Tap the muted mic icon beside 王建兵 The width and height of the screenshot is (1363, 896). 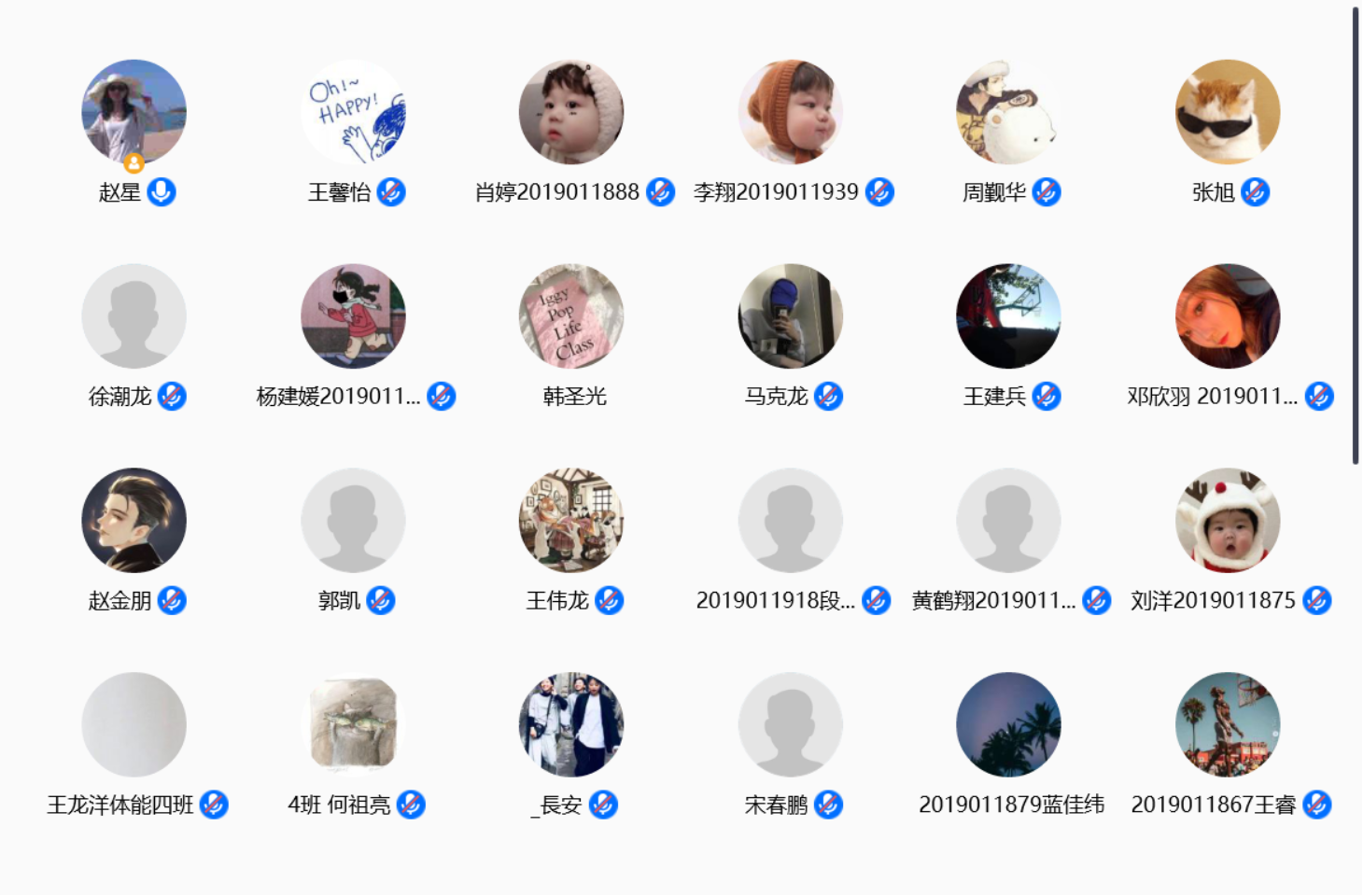[1047, 397]
